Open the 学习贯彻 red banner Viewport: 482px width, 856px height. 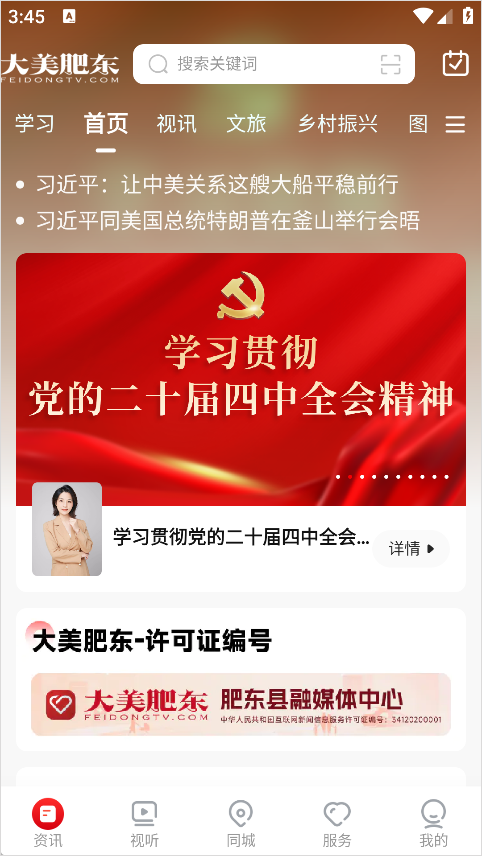click(x=241, y=379)
